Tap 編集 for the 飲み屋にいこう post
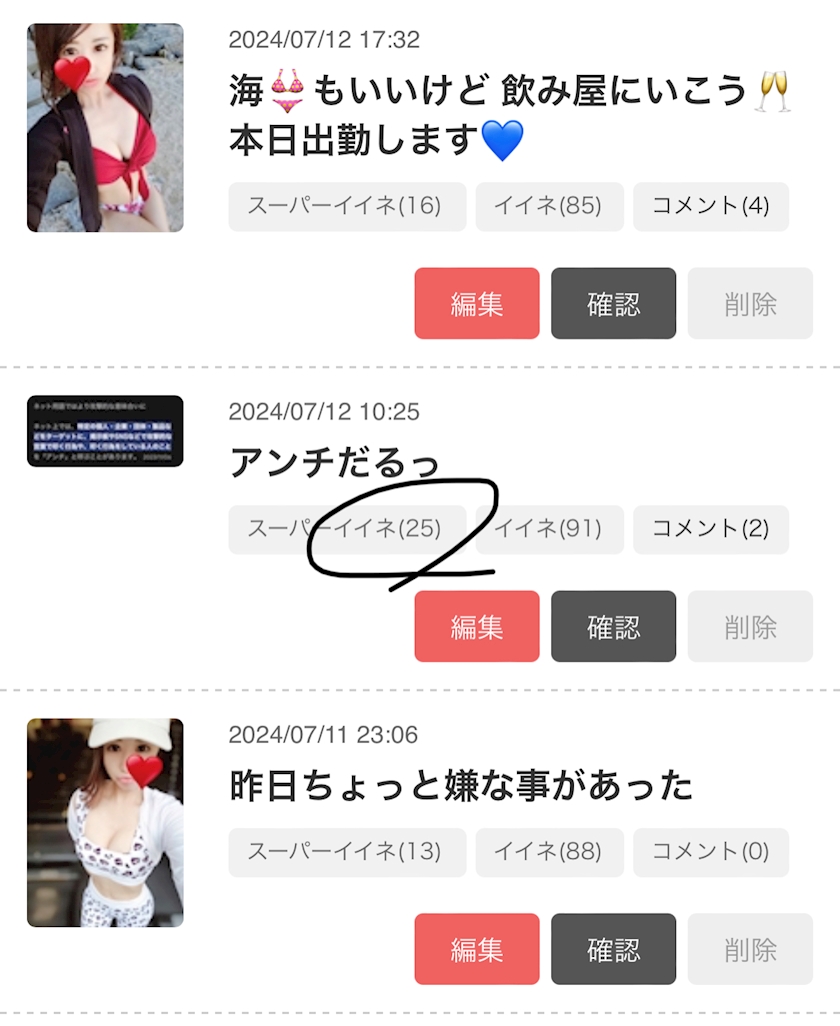Screen dimensions: 840x1026 [477, 303]
